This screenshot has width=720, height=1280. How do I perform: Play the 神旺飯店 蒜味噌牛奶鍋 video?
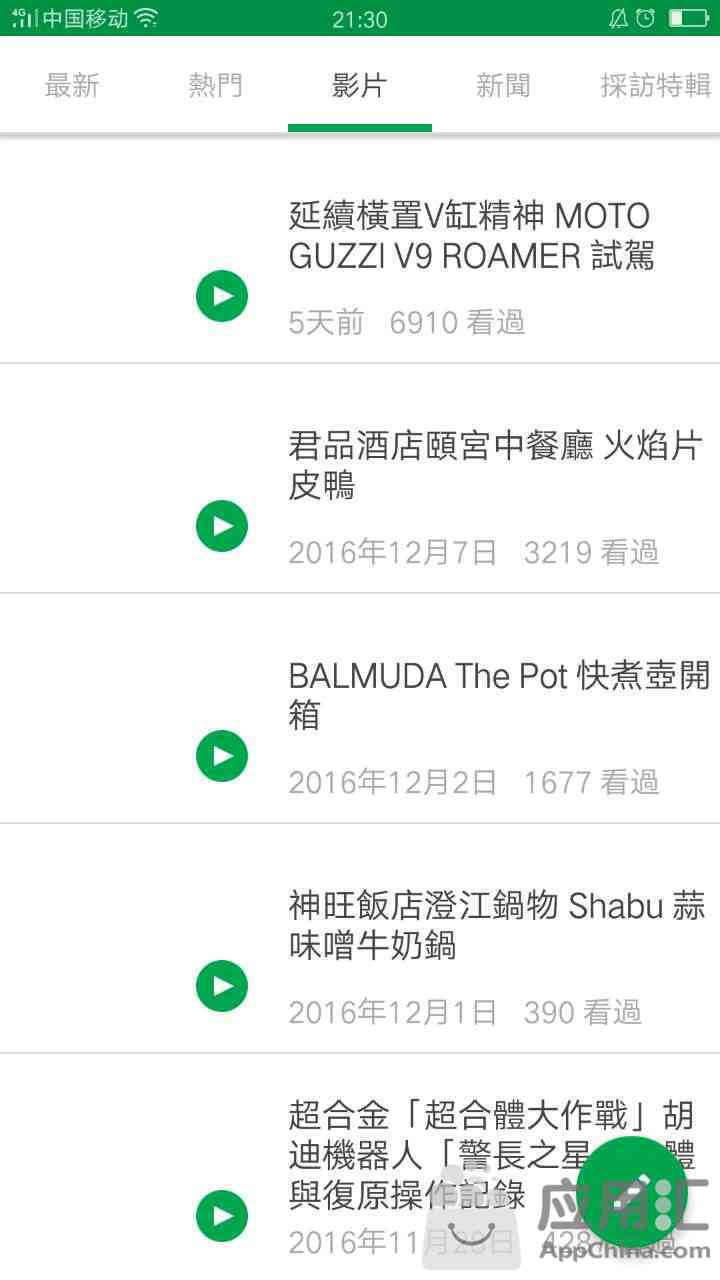(x=222, y=986)
